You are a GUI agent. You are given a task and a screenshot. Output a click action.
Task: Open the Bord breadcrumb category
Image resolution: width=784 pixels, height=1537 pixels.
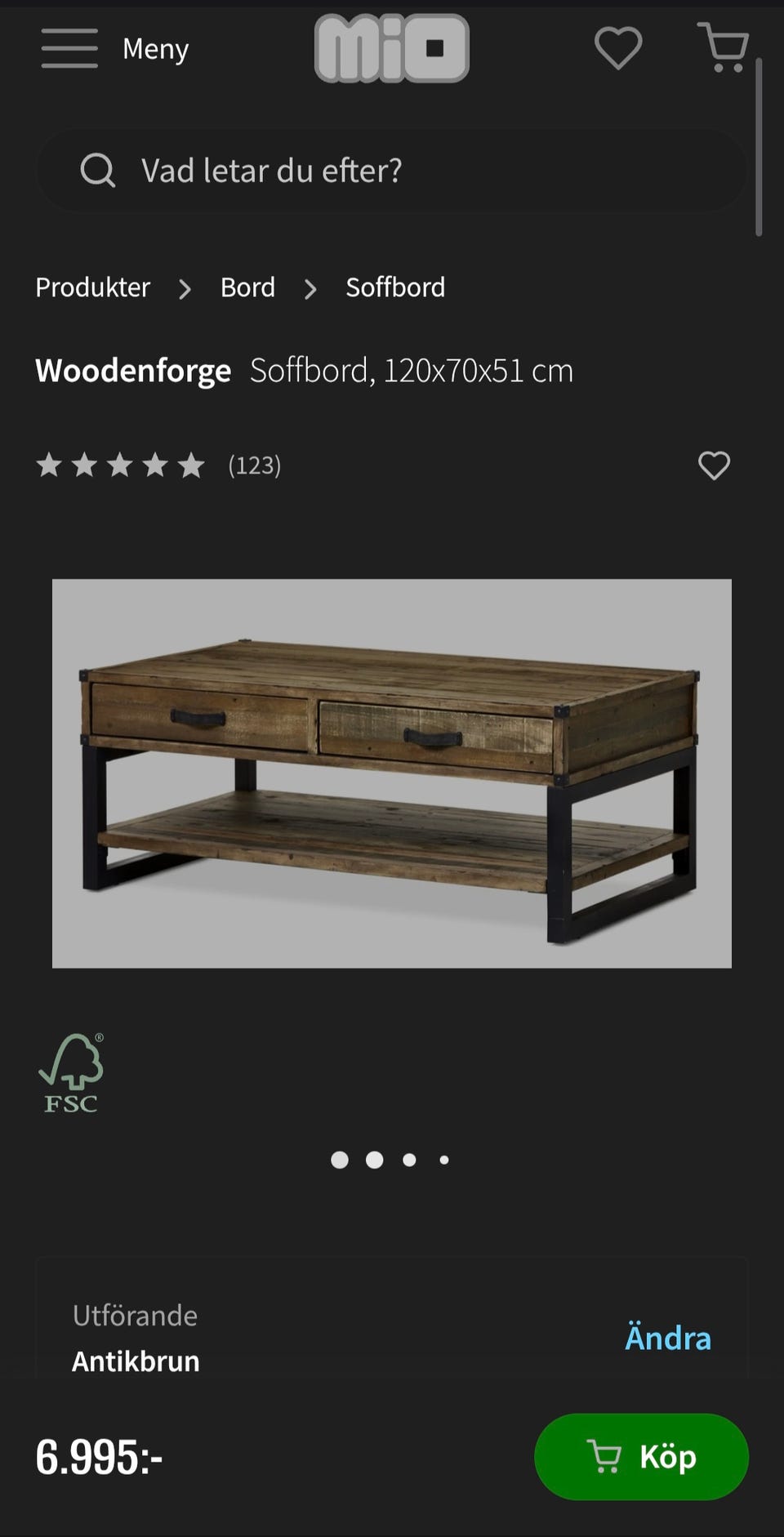point(247,287)
